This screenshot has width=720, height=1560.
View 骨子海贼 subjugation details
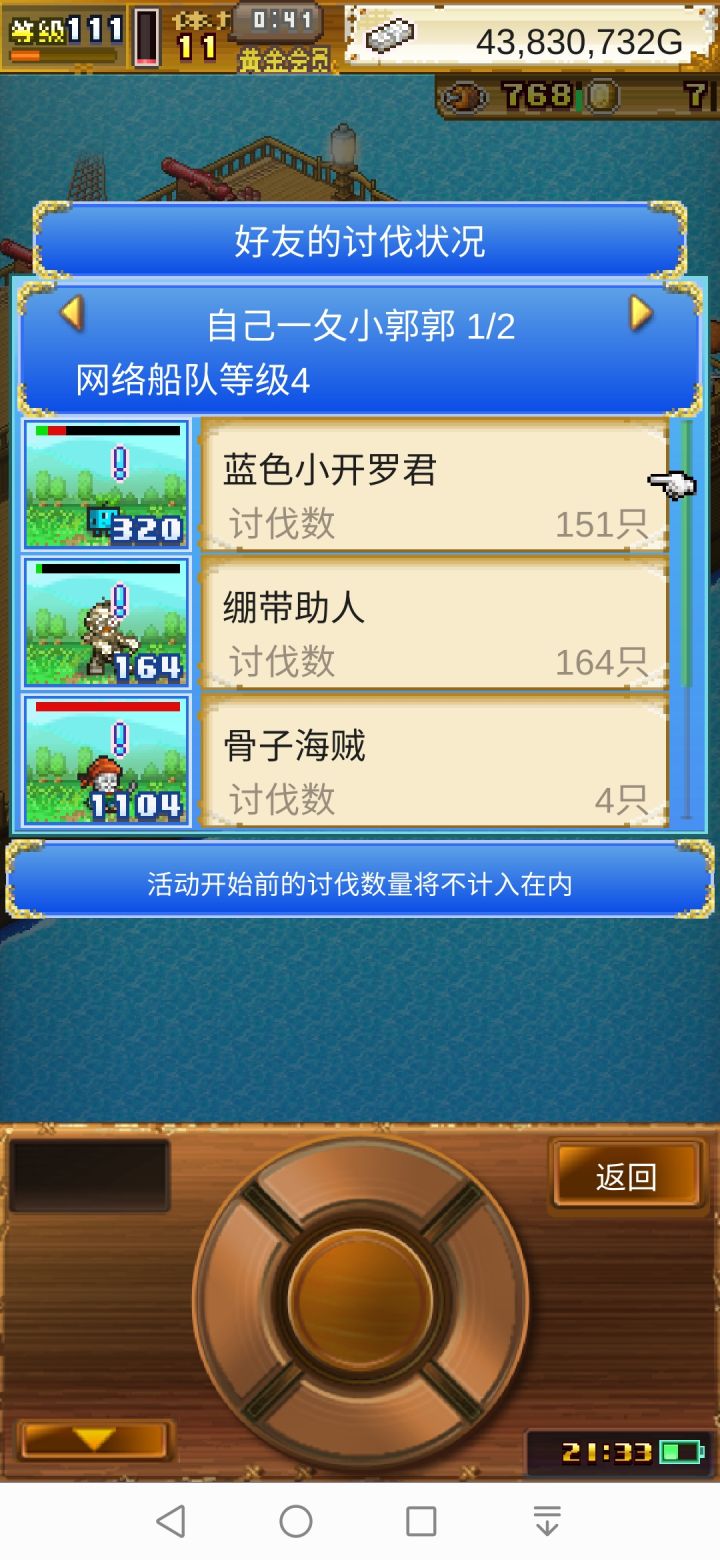(430, 762)
